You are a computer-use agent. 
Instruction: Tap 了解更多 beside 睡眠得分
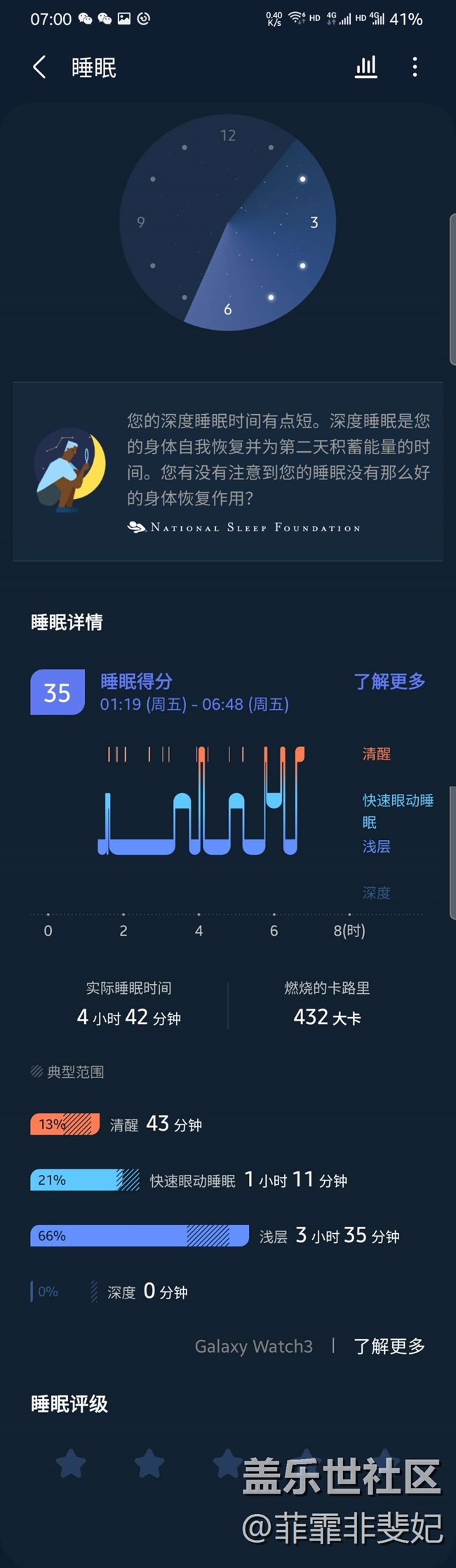389,681
